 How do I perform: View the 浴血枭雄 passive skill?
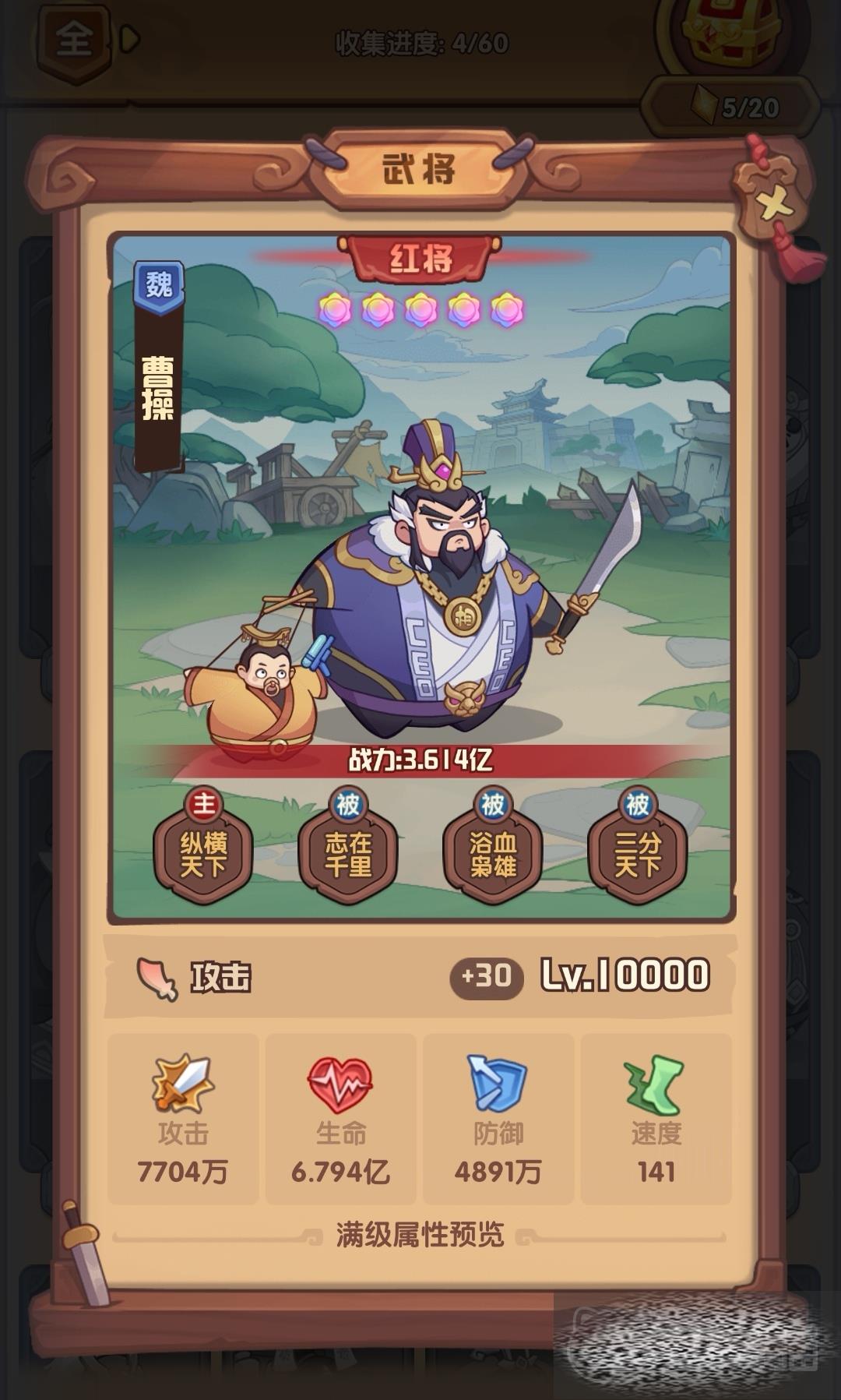(493, 854)
